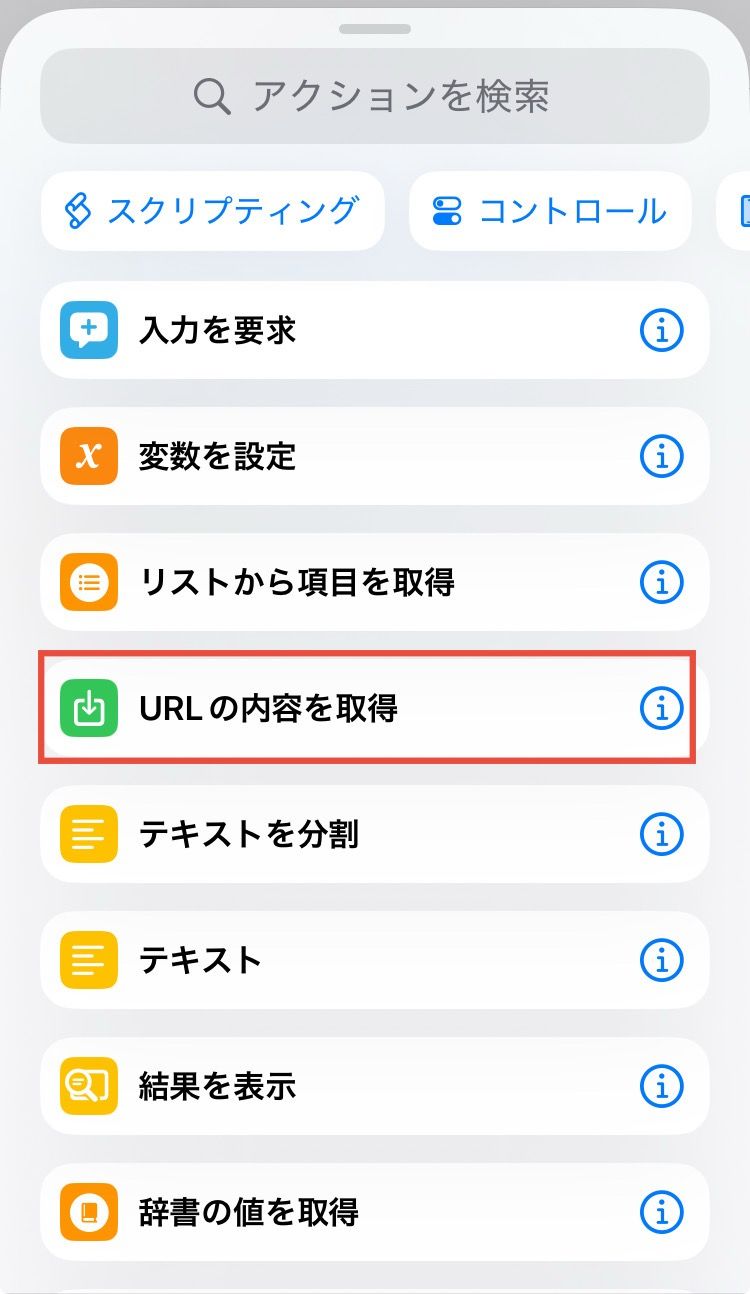Select the テキストを分割 text split icon
The width and height of the screenshot is (750, 1294).
88,834
